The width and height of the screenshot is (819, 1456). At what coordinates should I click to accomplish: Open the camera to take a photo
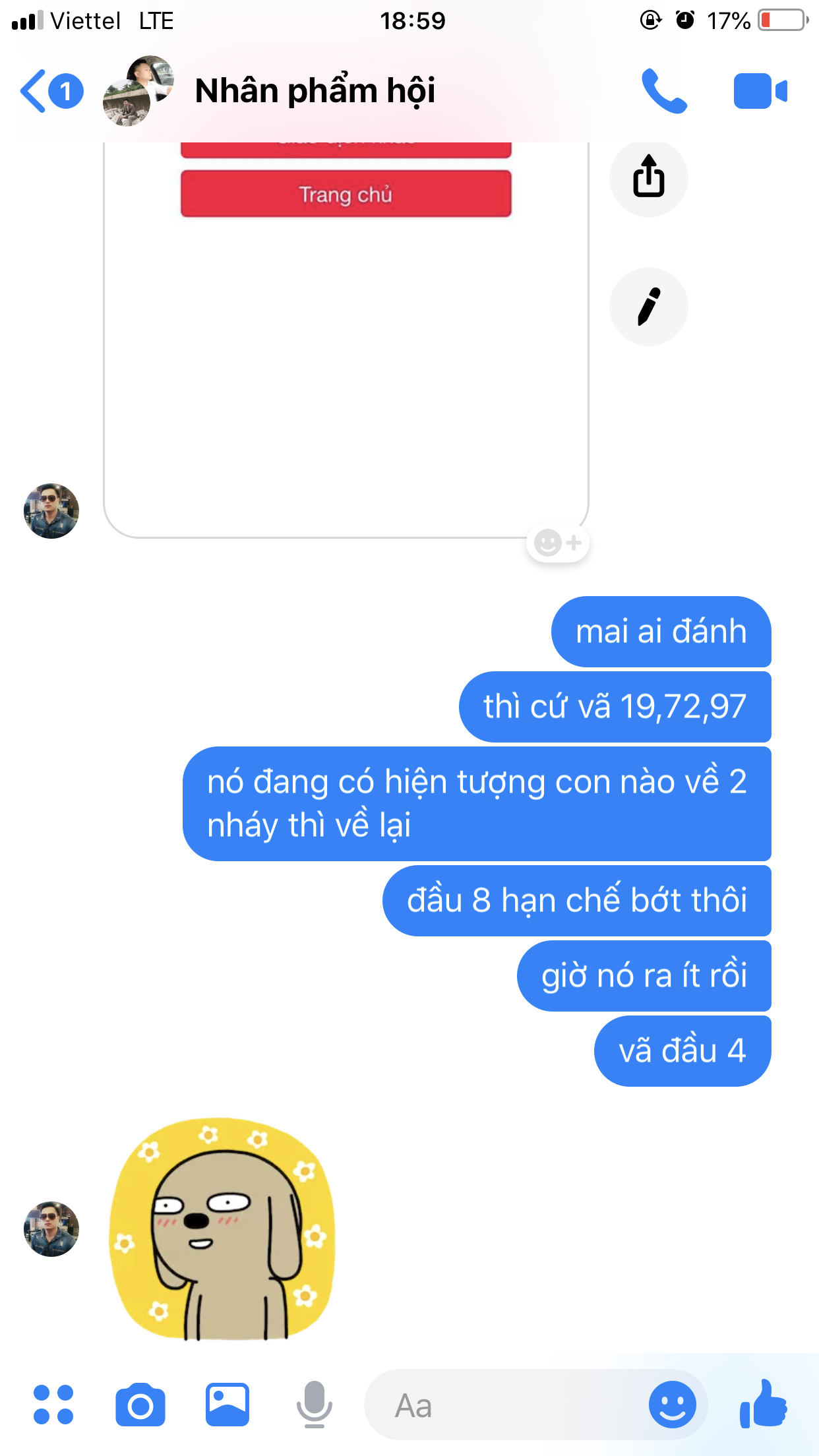(x=140, y=1405)
